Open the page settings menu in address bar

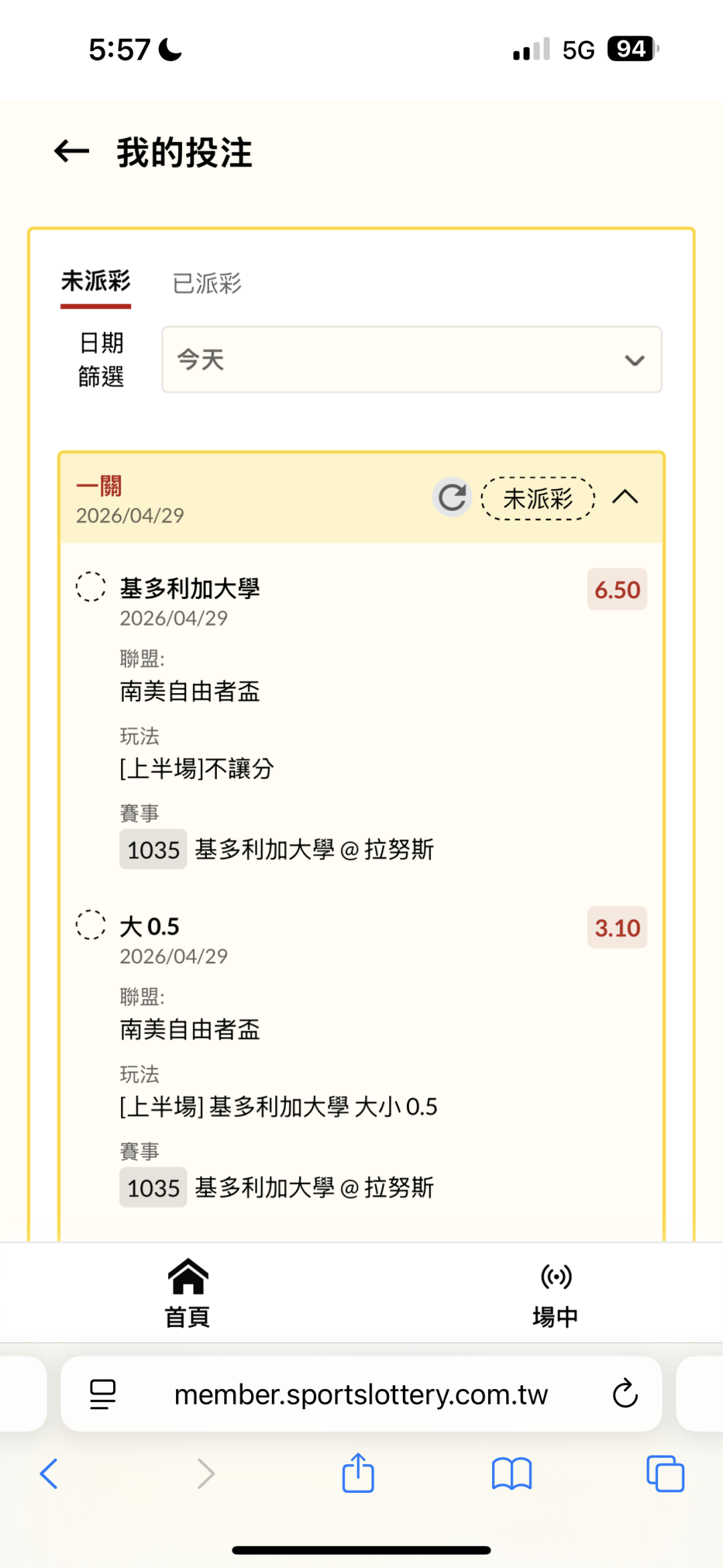102,1395
